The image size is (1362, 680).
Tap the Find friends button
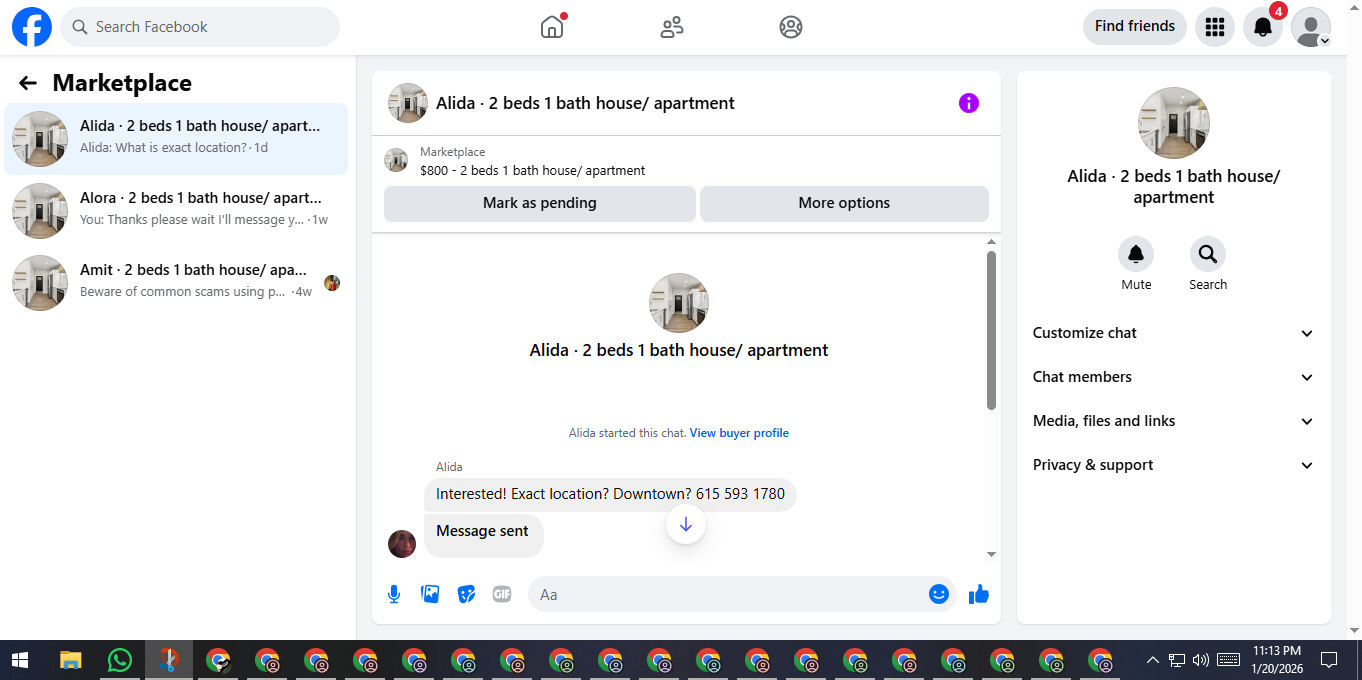[x=1135, y=27]
